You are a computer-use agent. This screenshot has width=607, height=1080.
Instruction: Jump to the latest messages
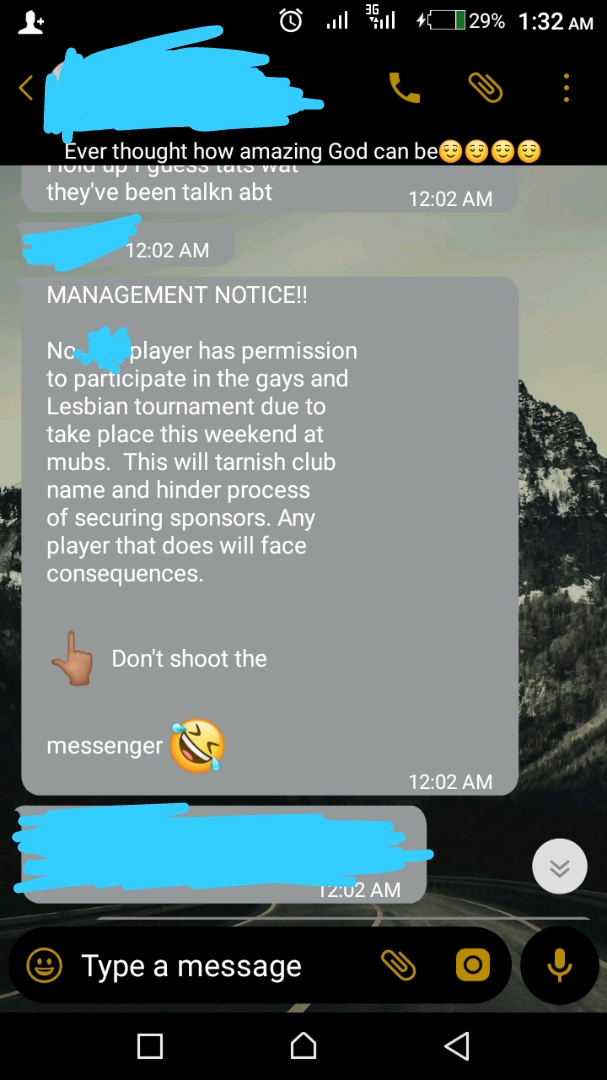point(559,867)
